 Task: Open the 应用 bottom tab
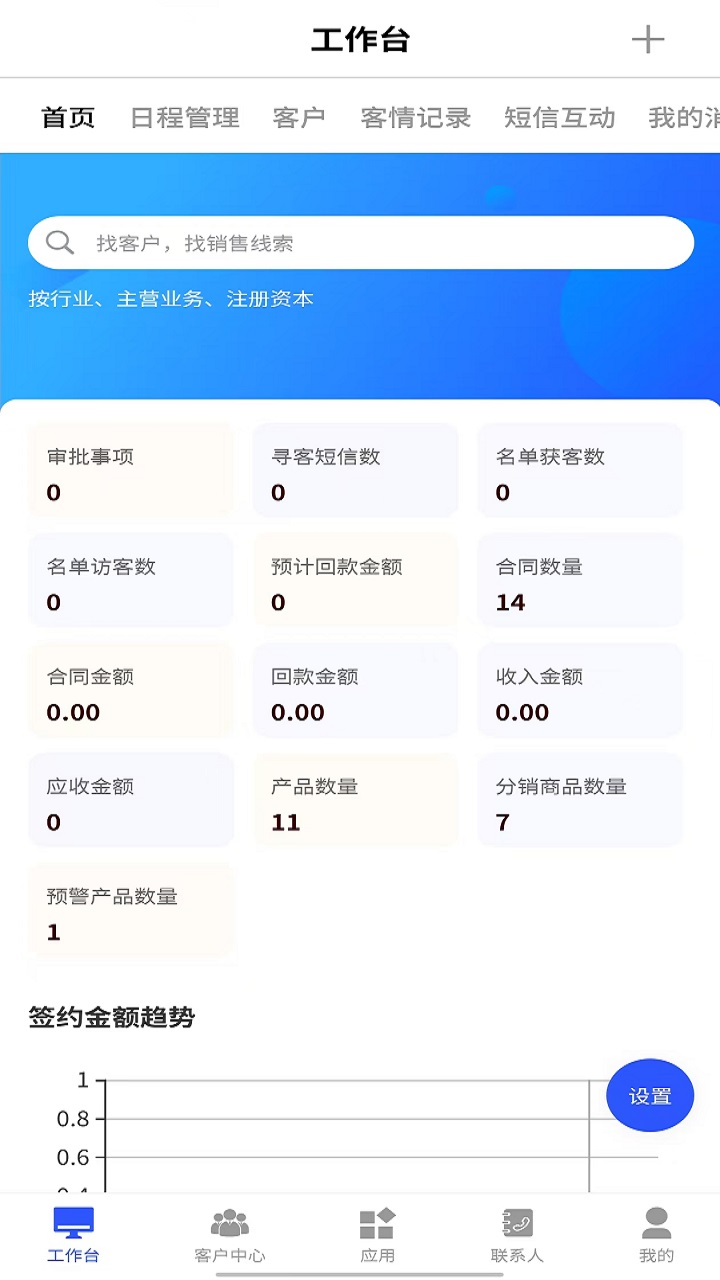click(x=377, y=1235)
